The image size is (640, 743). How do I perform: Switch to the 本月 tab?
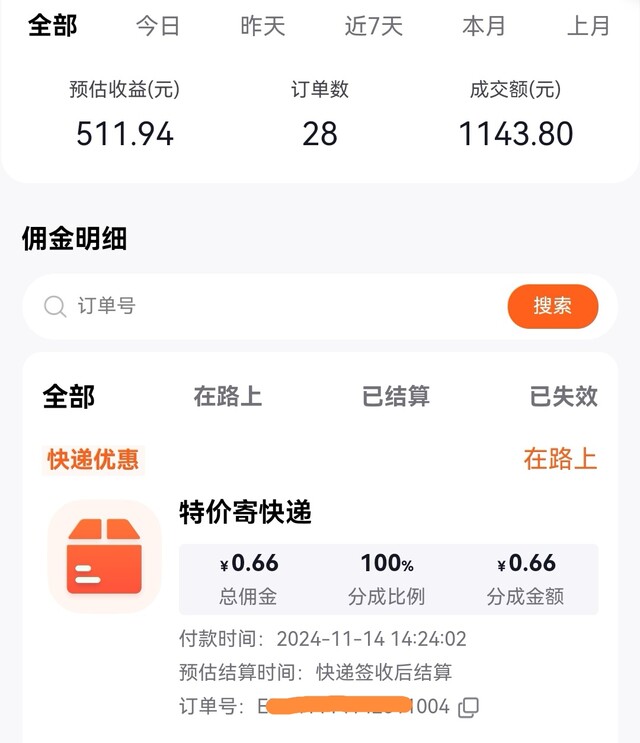coord(484,26)
